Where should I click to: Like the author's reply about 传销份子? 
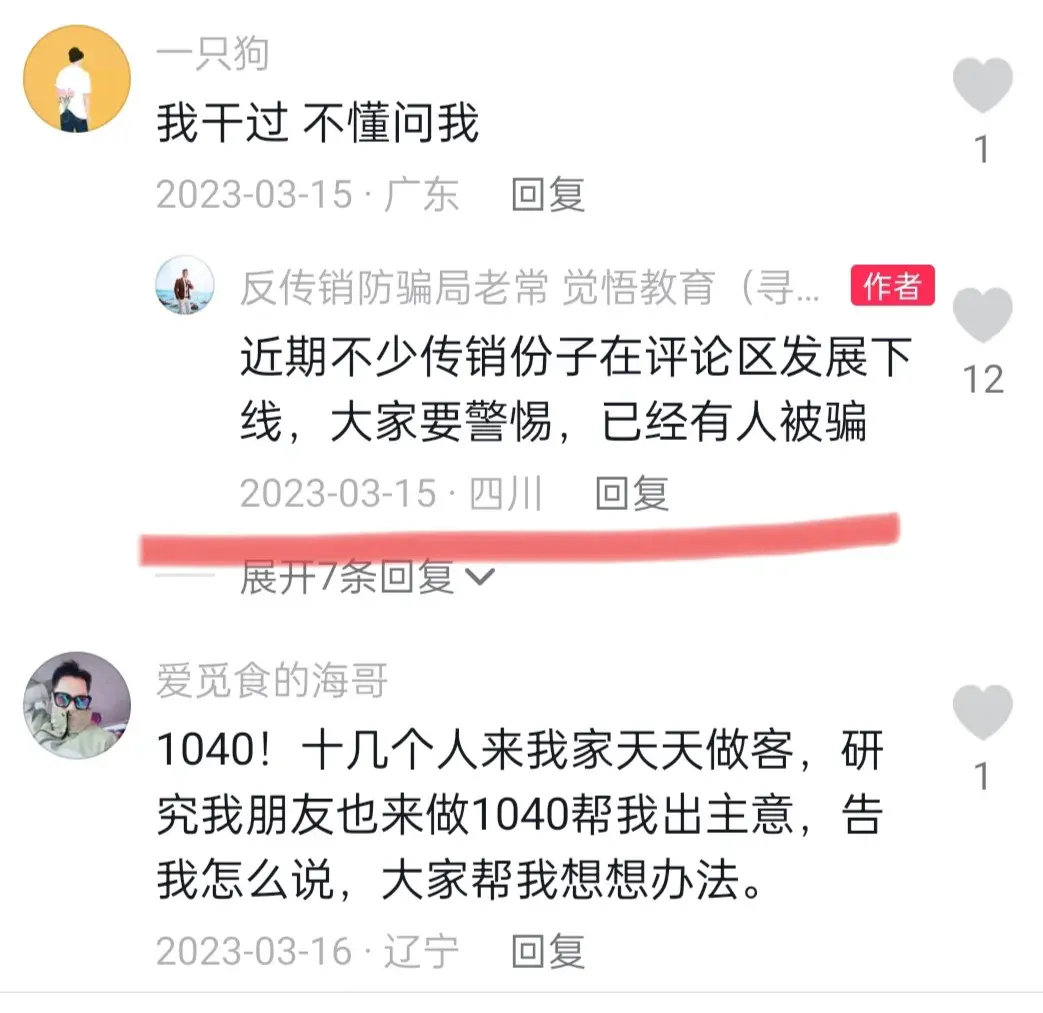tap(982, 316)
